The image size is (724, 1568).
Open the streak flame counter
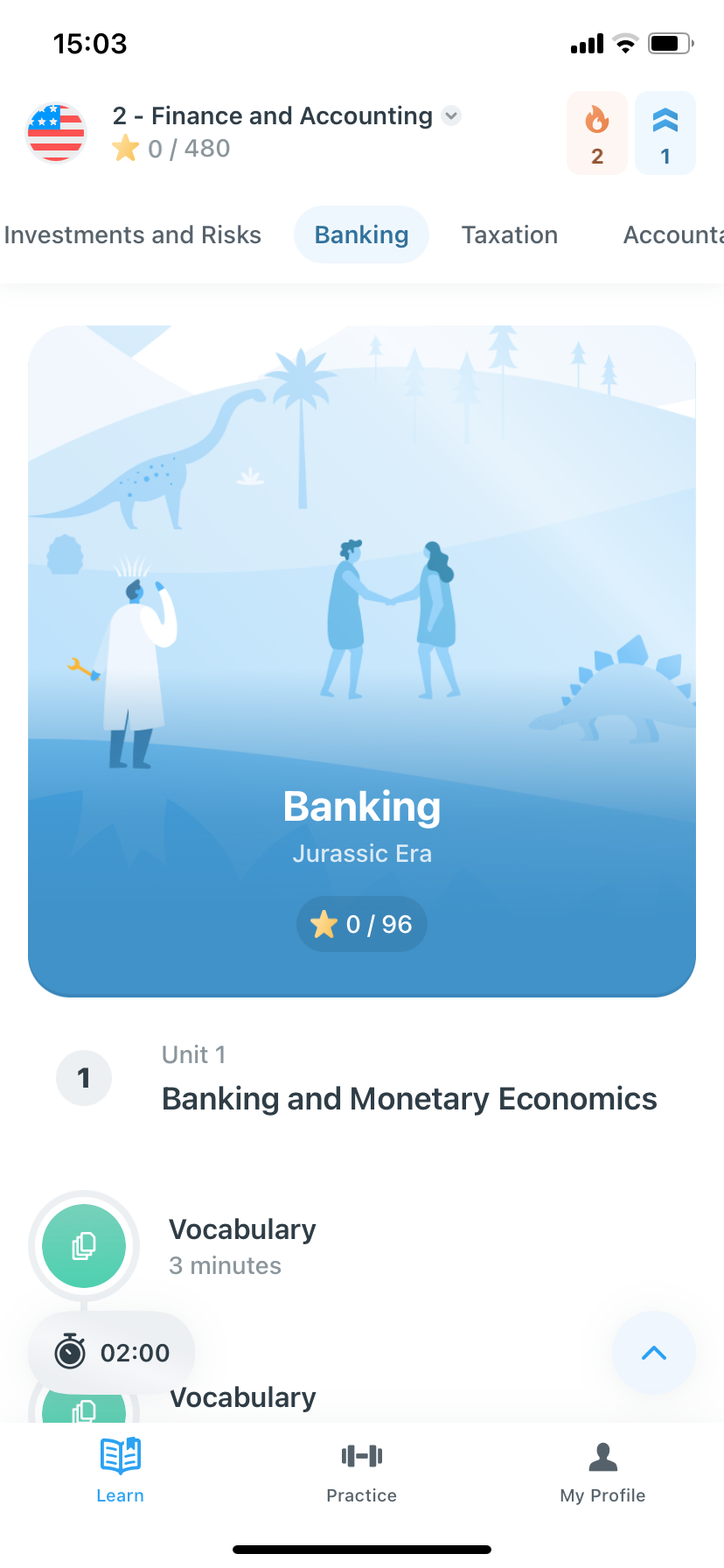point(596,133)
